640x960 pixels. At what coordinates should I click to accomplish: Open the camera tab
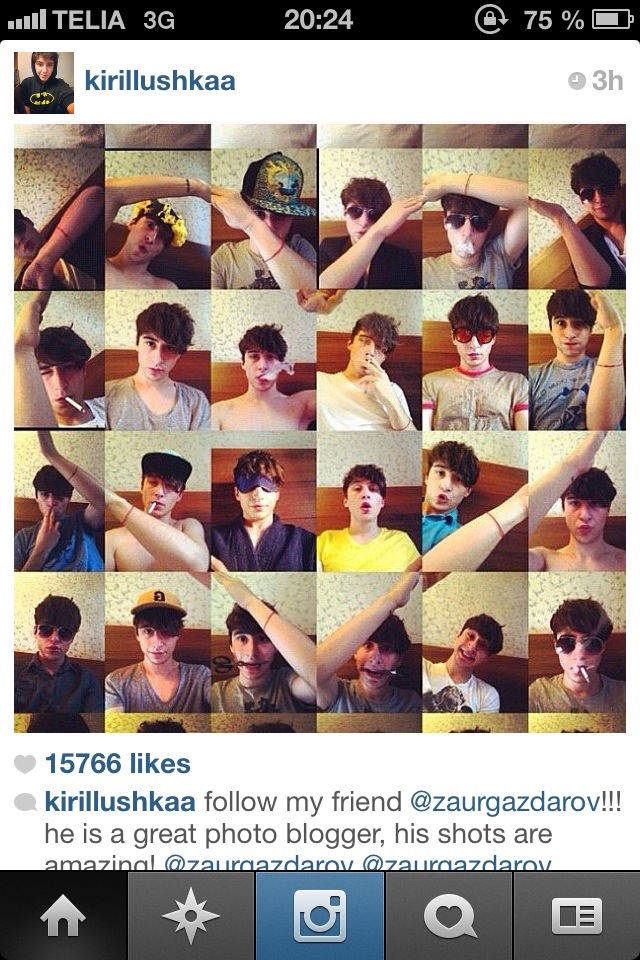[x=319, y=915]
